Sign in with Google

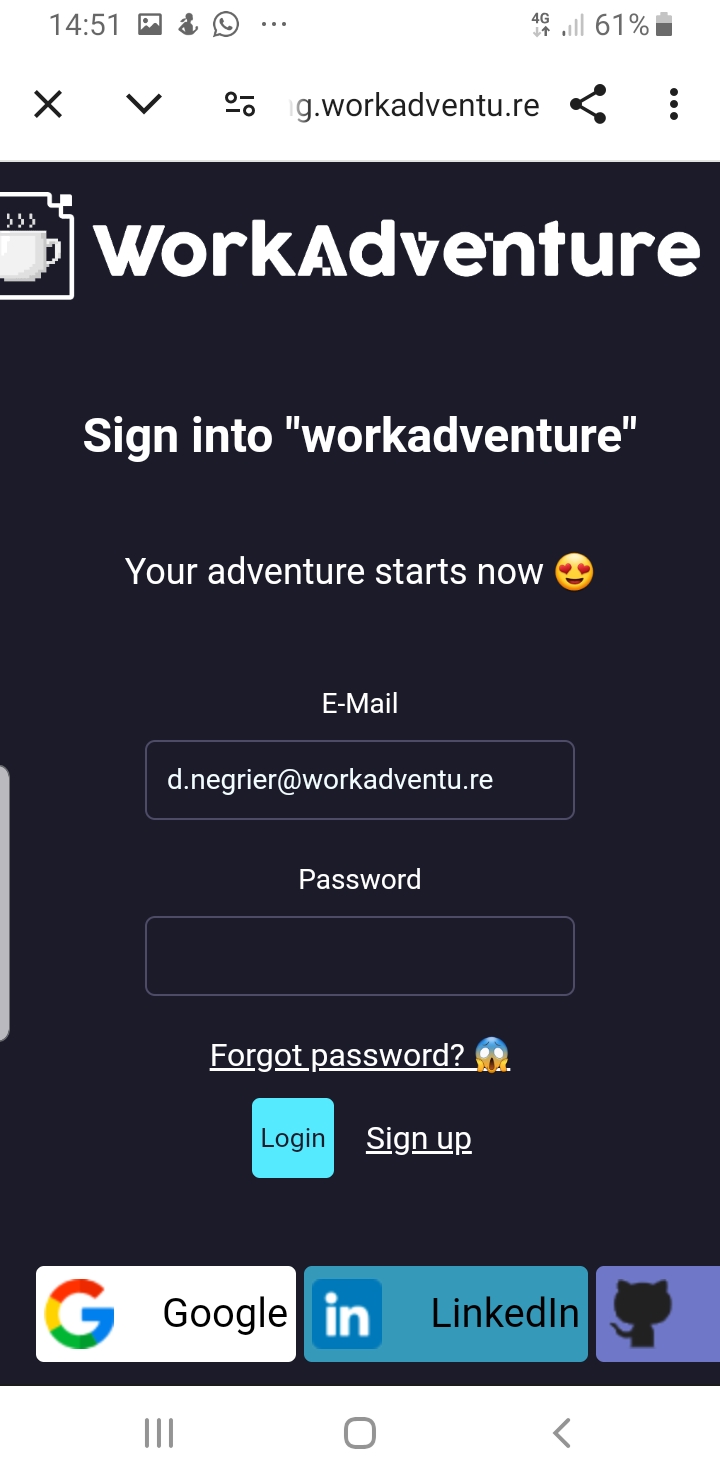pos(166,1314)
